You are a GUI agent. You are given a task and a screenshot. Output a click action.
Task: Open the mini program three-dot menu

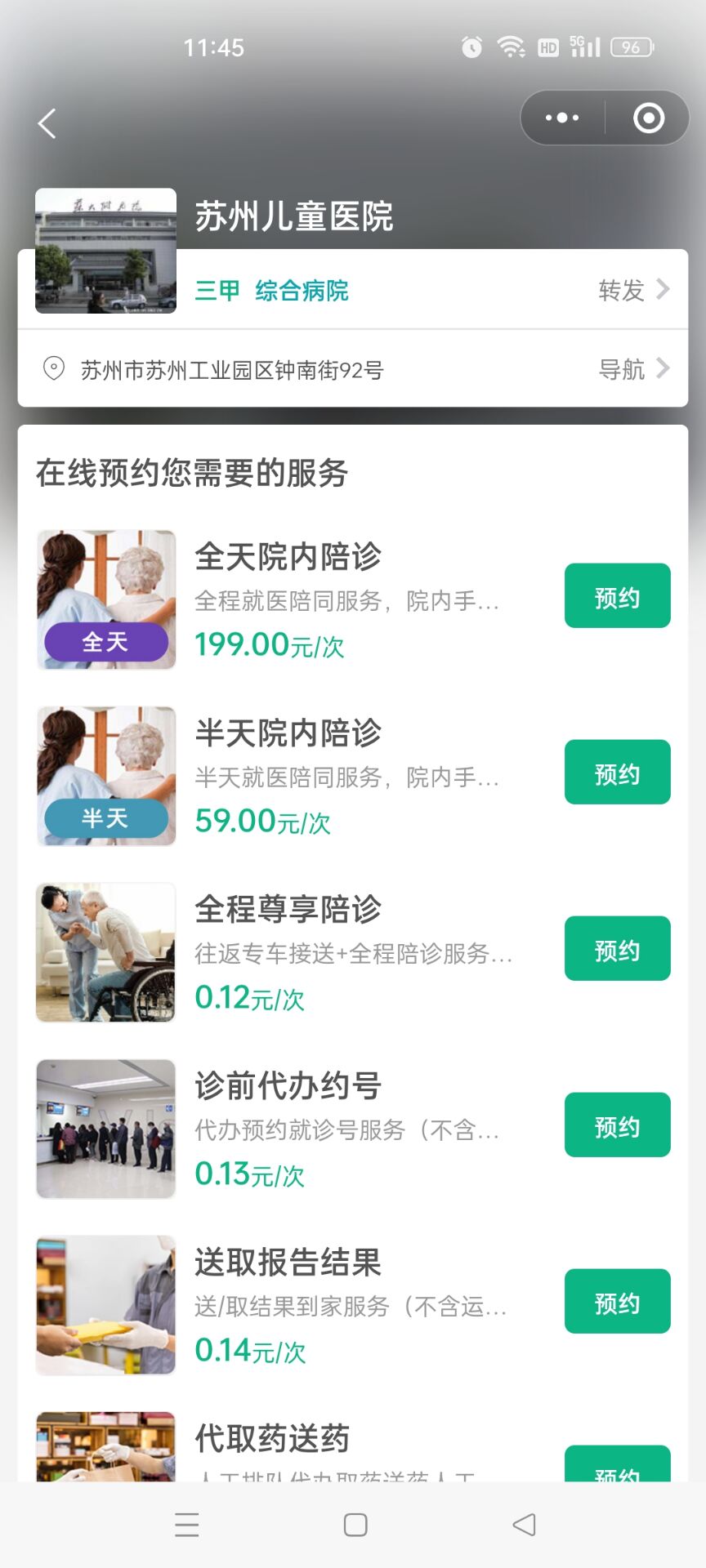(x=562, y=118)
